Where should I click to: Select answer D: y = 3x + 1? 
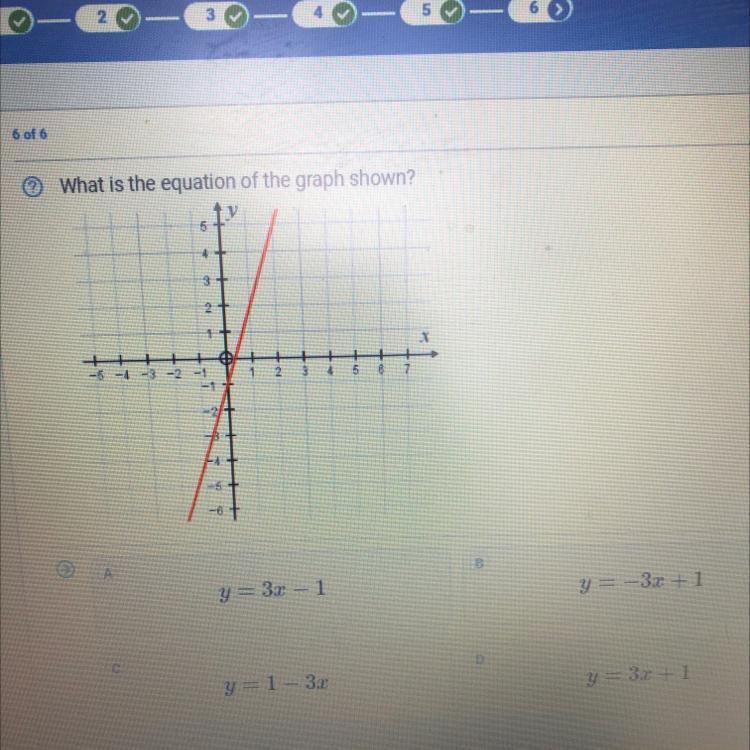pos(639,674)
